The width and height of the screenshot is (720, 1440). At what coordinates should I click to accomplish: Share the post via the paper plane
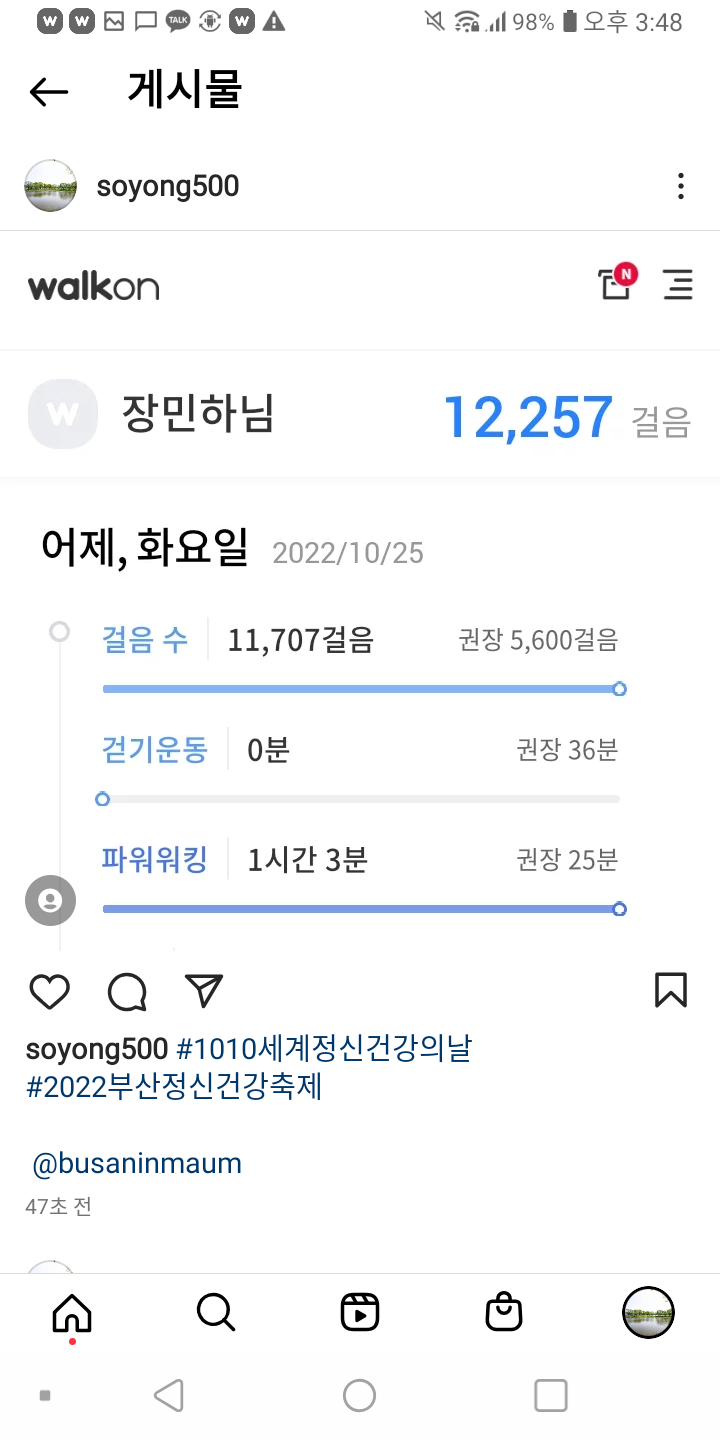click(x=204, y=990)
